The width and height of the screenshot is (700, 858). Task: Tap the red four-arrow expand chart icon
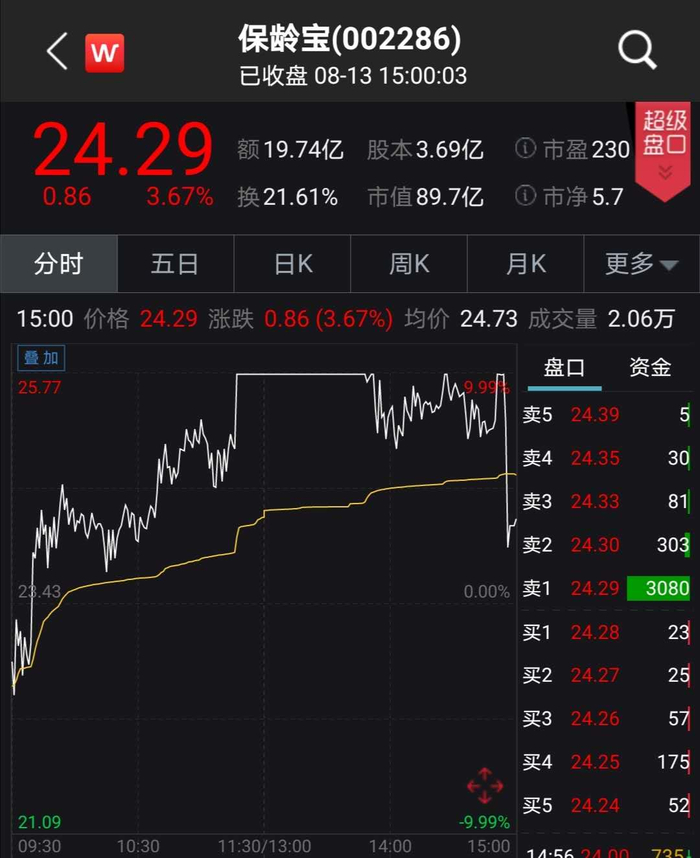[x=485, y=786]
